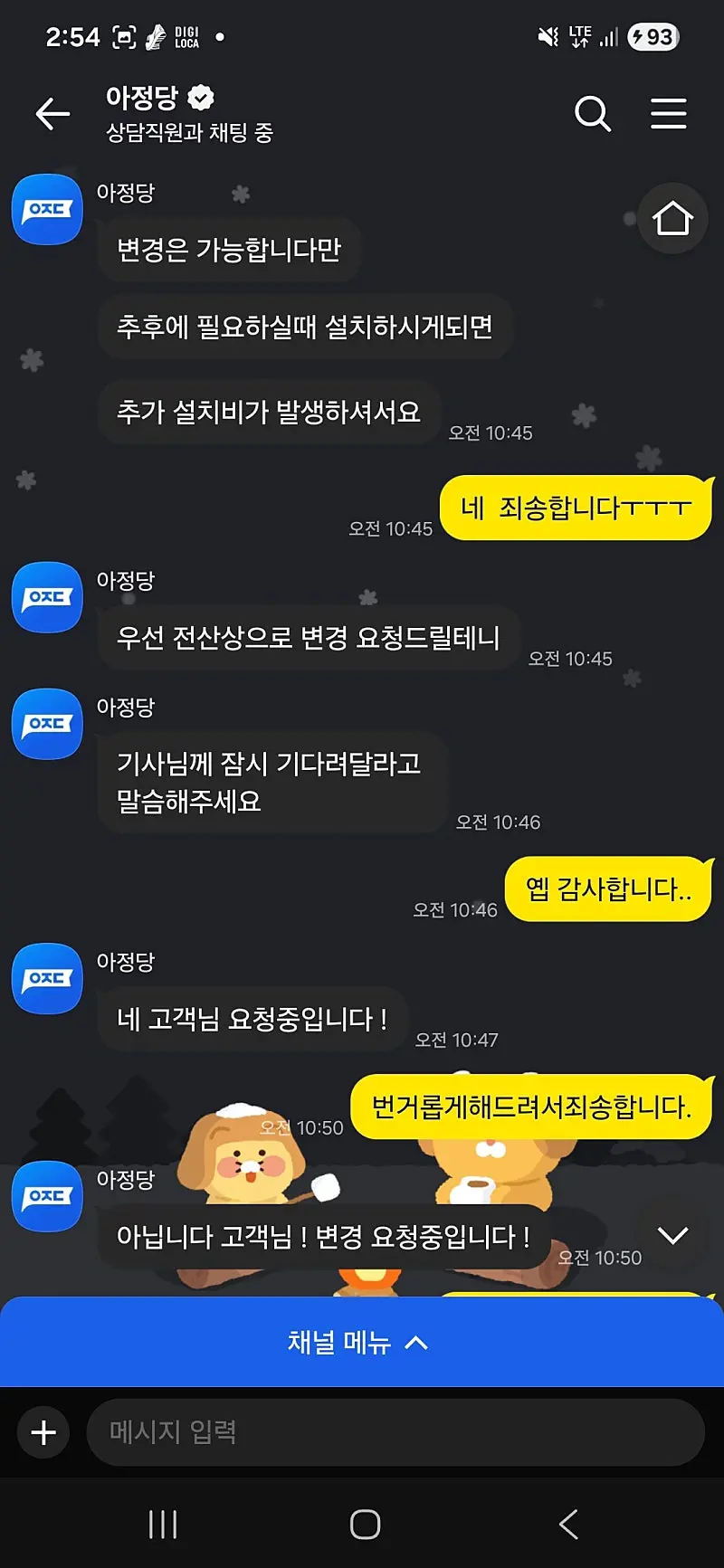Open the plus attachment options
724x1568 pixels.
(x=43, y=1432)
